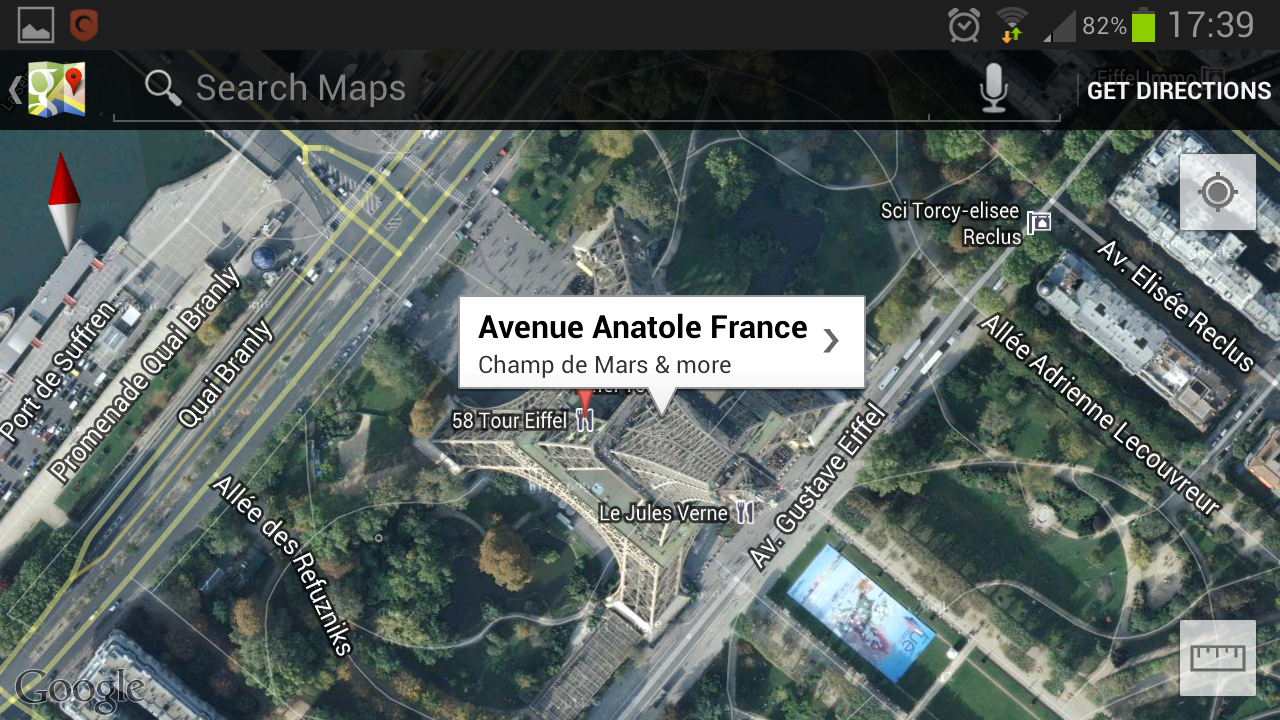Tap GET DIRECTIONS

tap(1178, 91)
